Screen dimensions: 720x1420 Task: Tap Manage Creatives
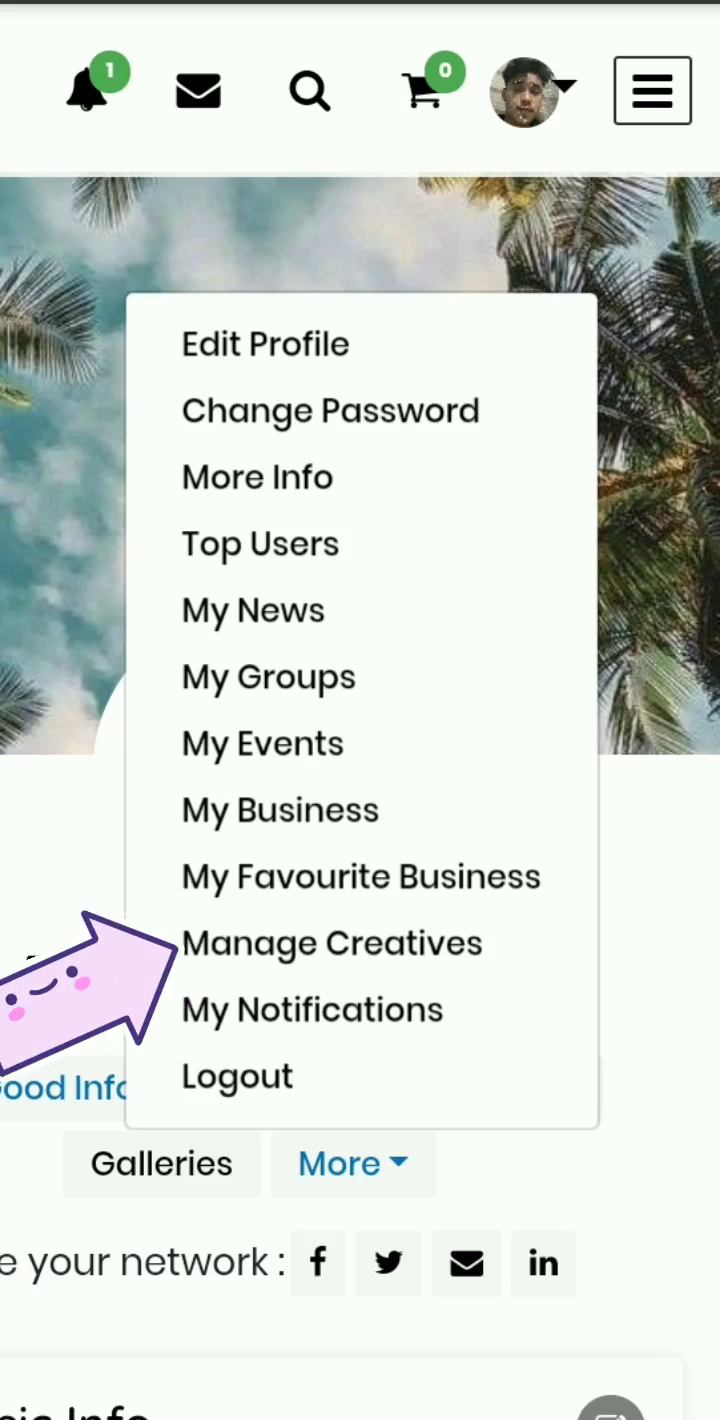(x=332, y=943)
